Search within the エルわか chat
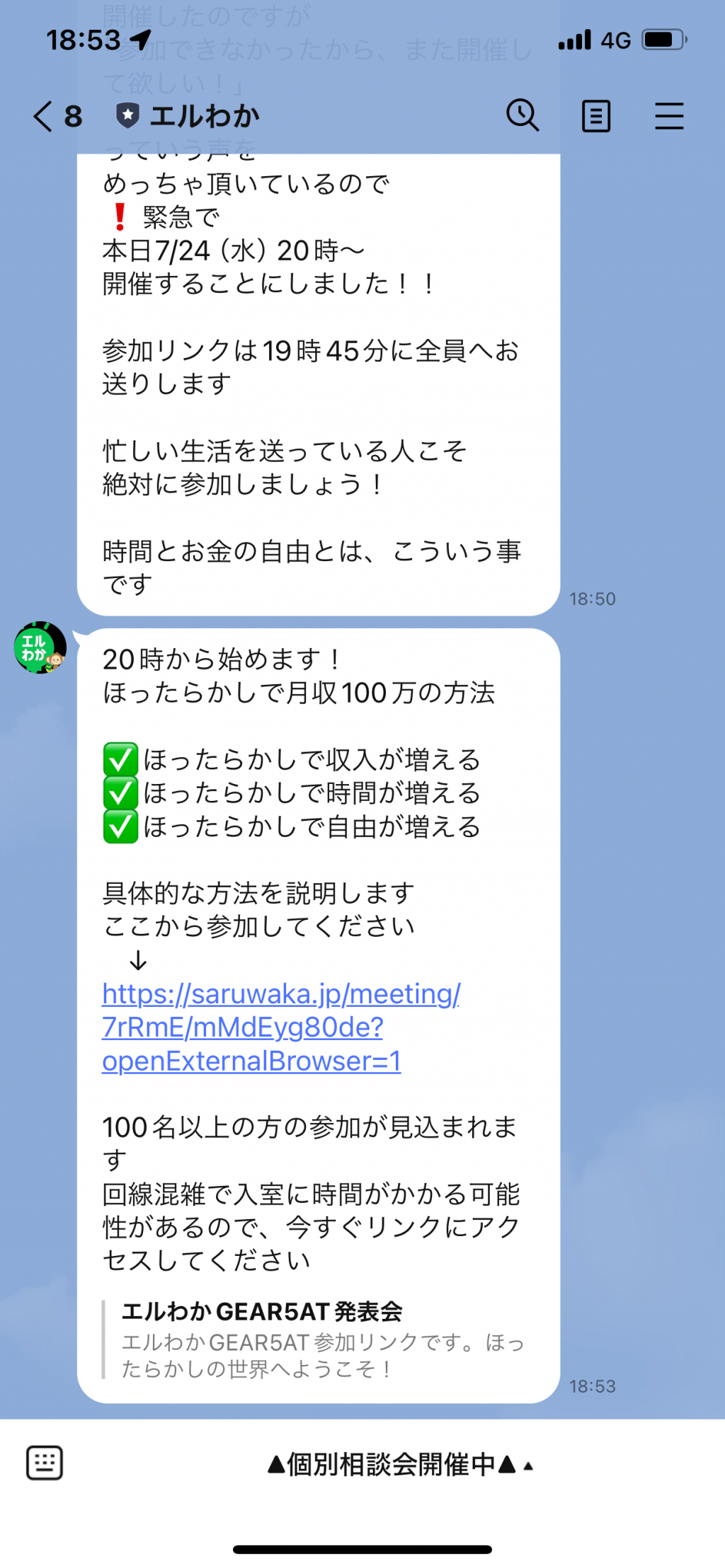 click(523, 115)
